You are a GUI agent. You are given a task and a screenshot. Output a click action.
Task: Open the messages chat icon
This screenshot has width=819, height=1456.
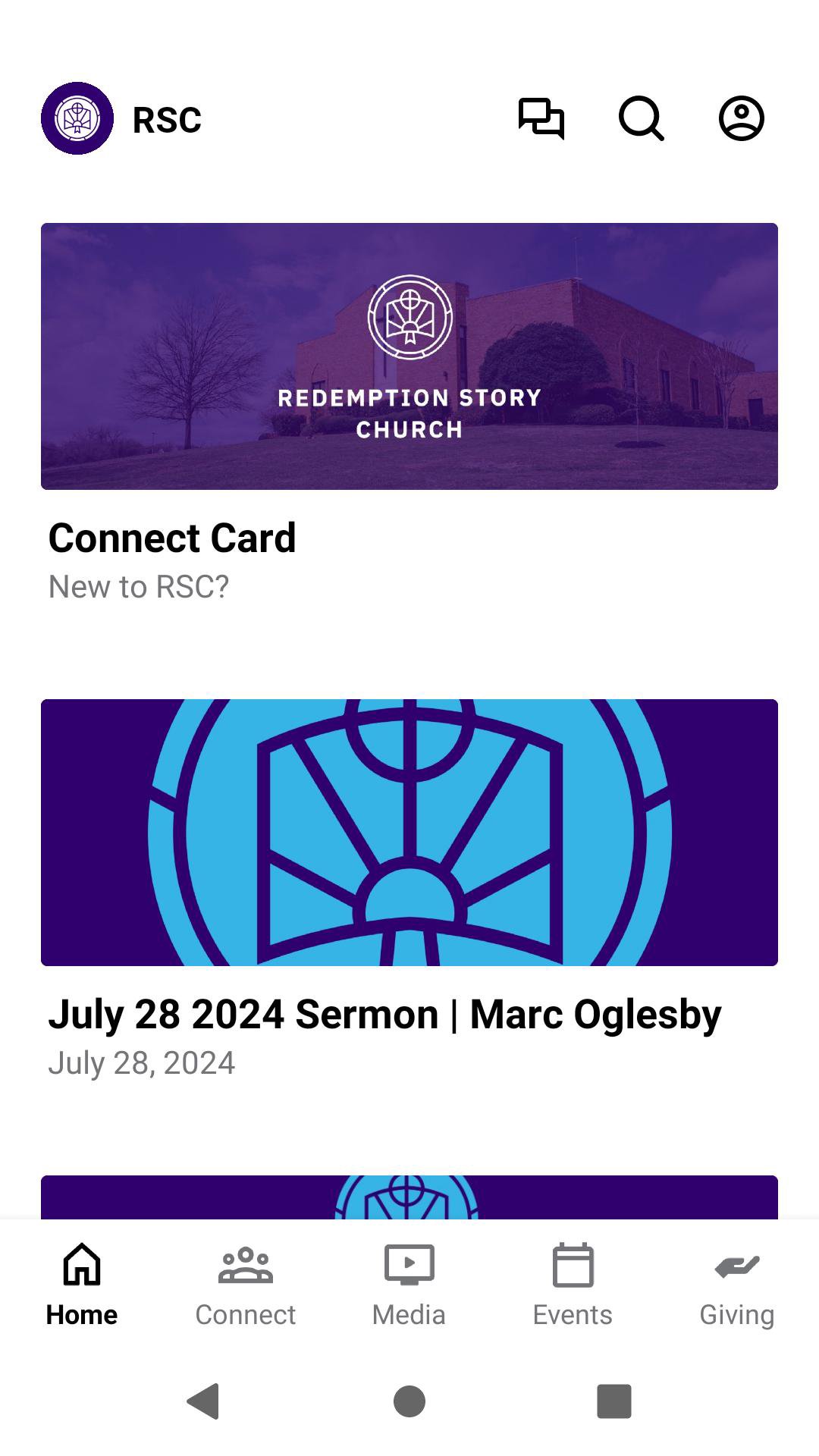click(x=541, y=119)
